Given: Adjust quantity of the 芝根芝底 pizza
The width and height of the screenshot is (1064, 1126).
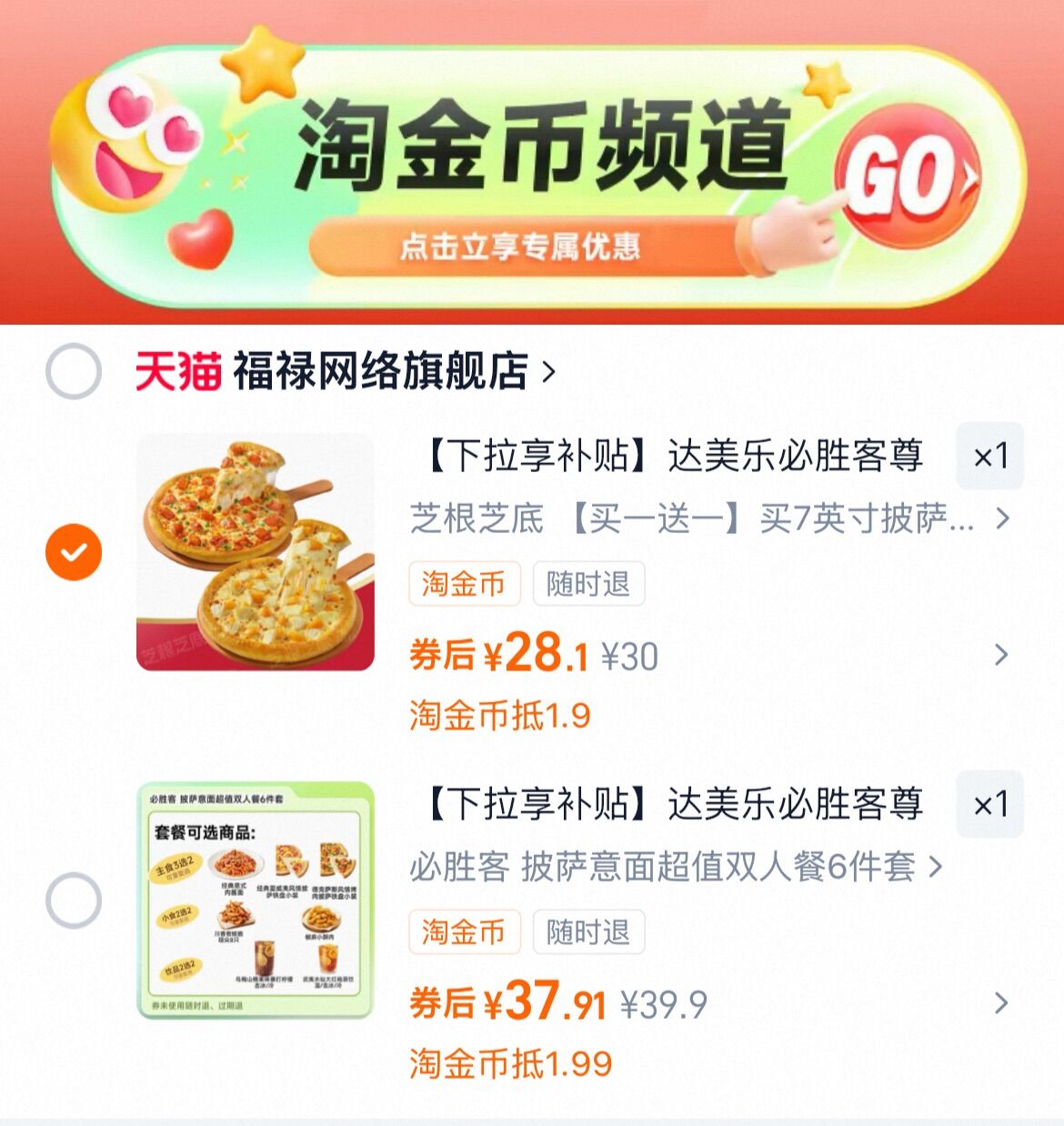Looking at the screenshot, I should (x=989, y=456).
